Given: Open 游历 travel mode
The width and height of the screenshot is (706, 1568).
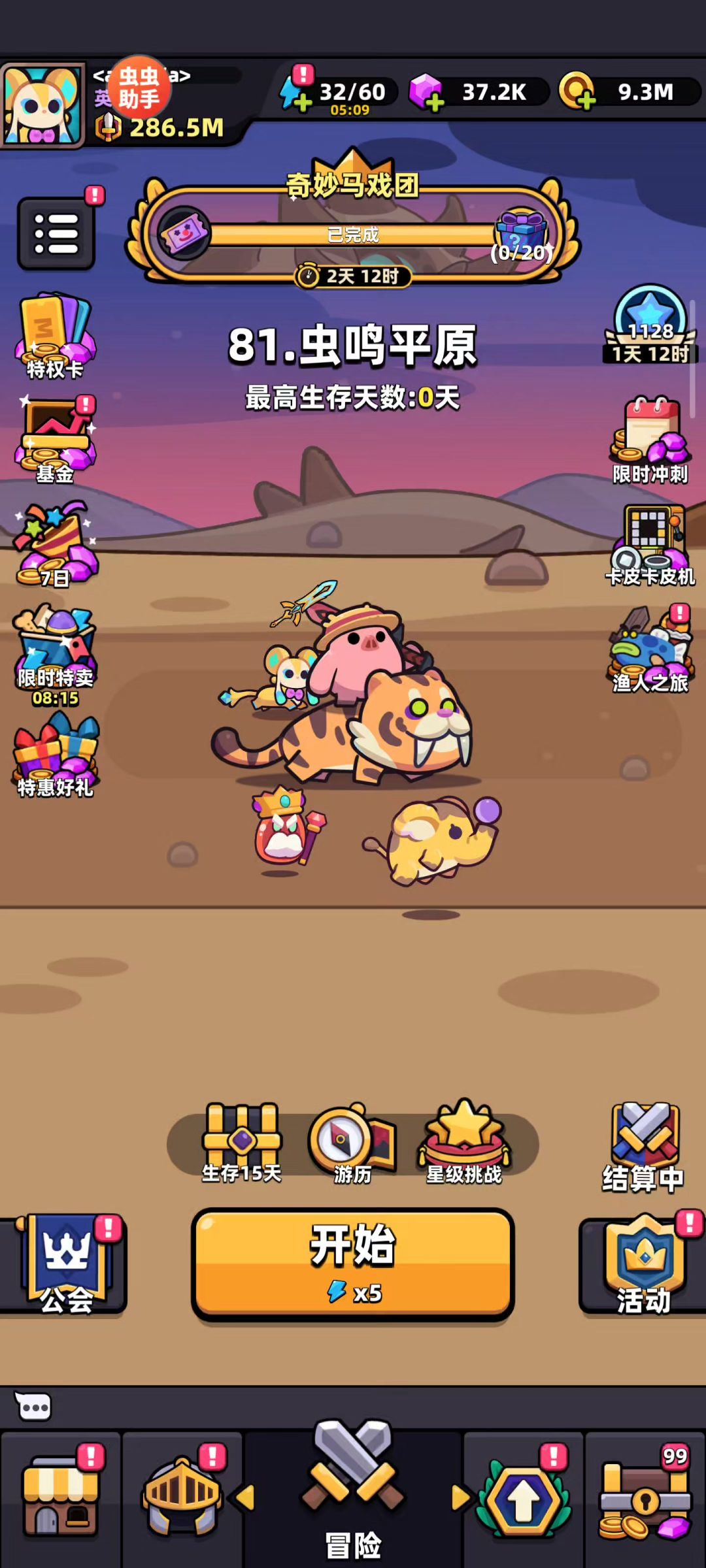Looking at the screenshot, I should pos(353,1143).
